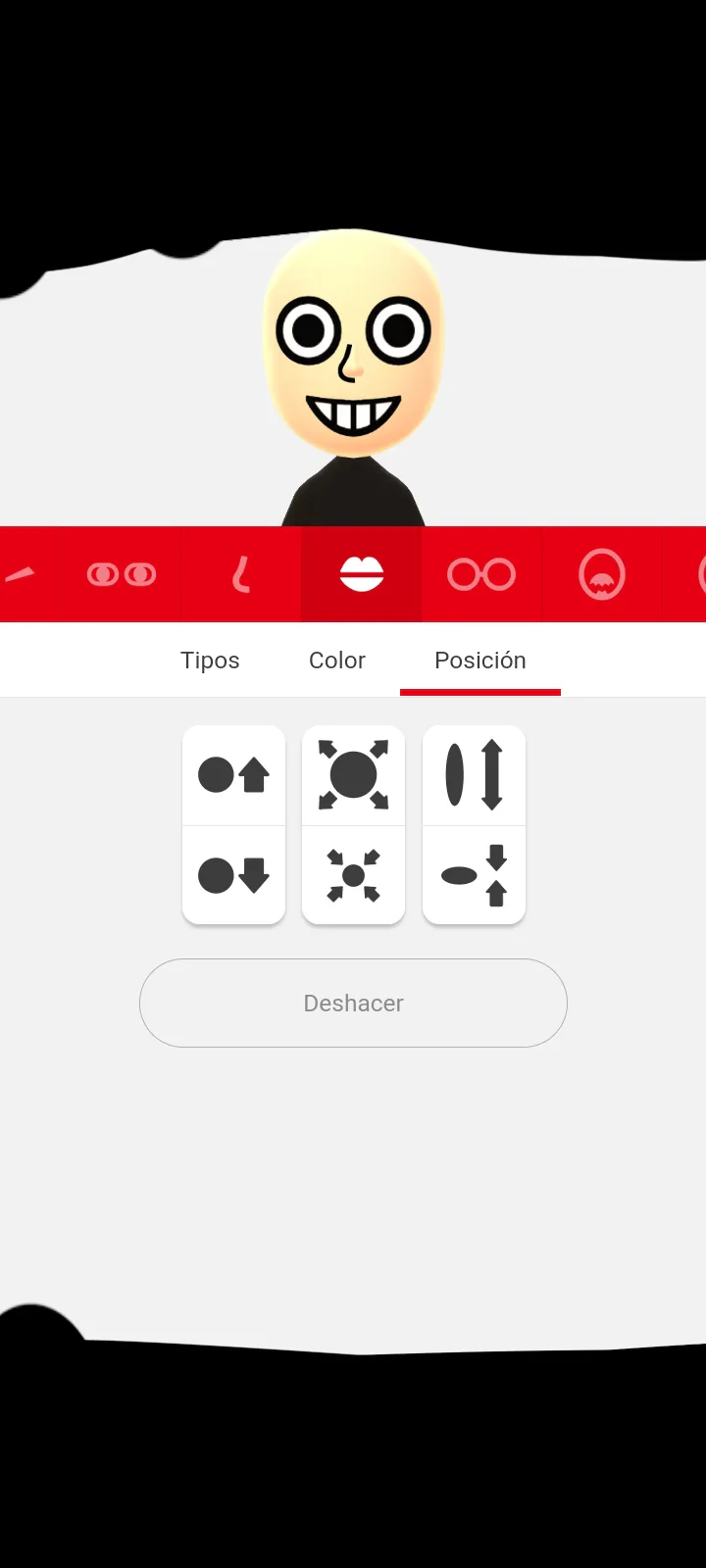Shrink the mouth size

click(353, 875)
